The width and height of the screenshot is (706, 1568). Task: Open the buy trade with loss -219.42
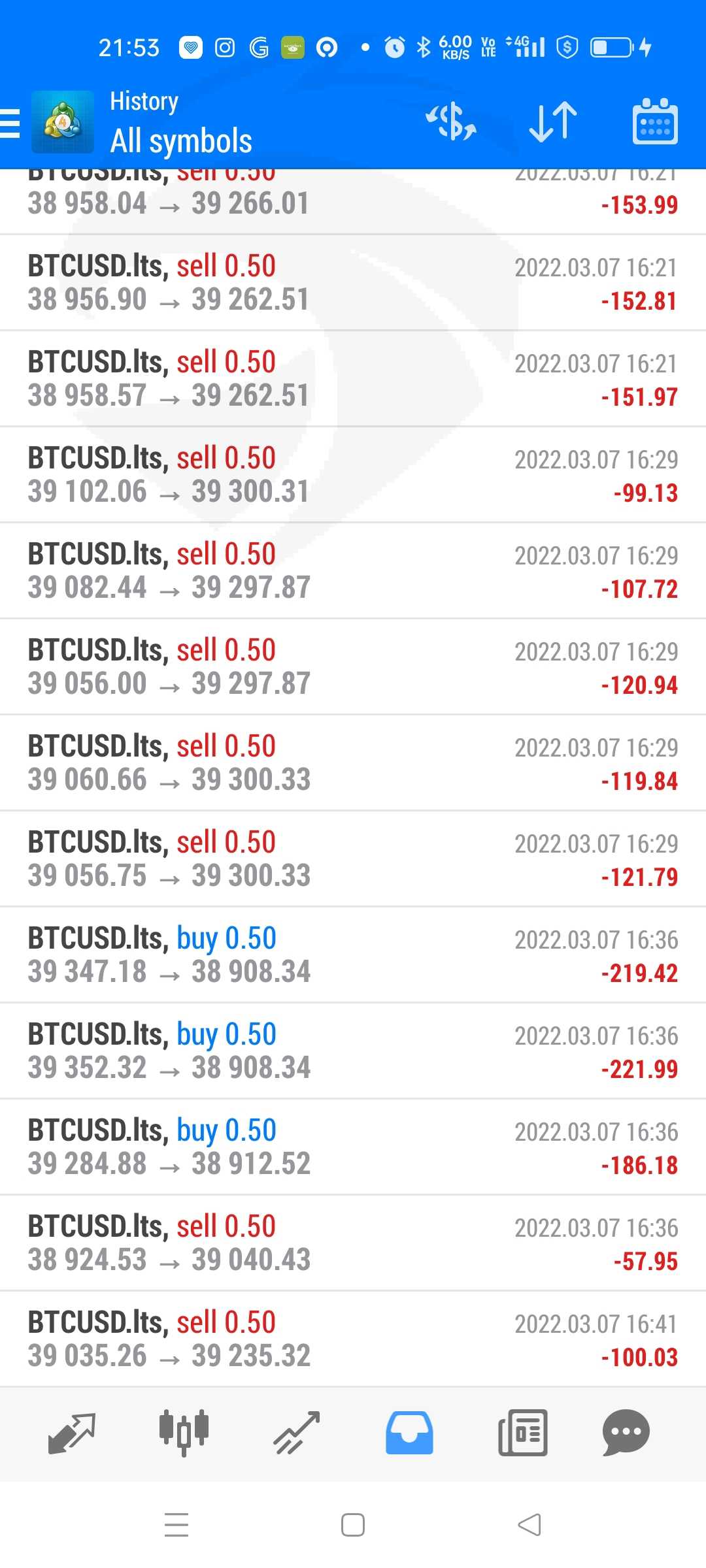353,955
